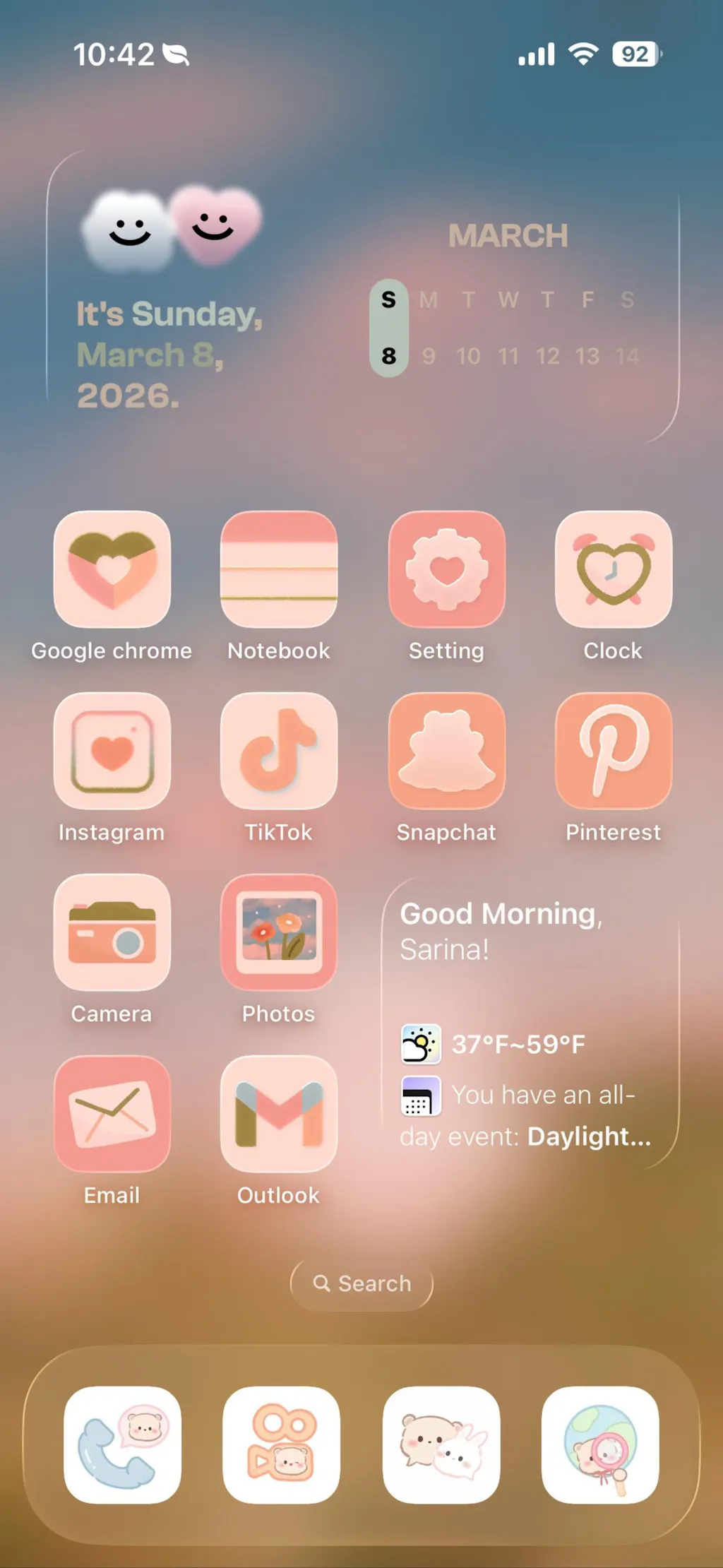
Task: Open the Email app
Action: 112,1114
